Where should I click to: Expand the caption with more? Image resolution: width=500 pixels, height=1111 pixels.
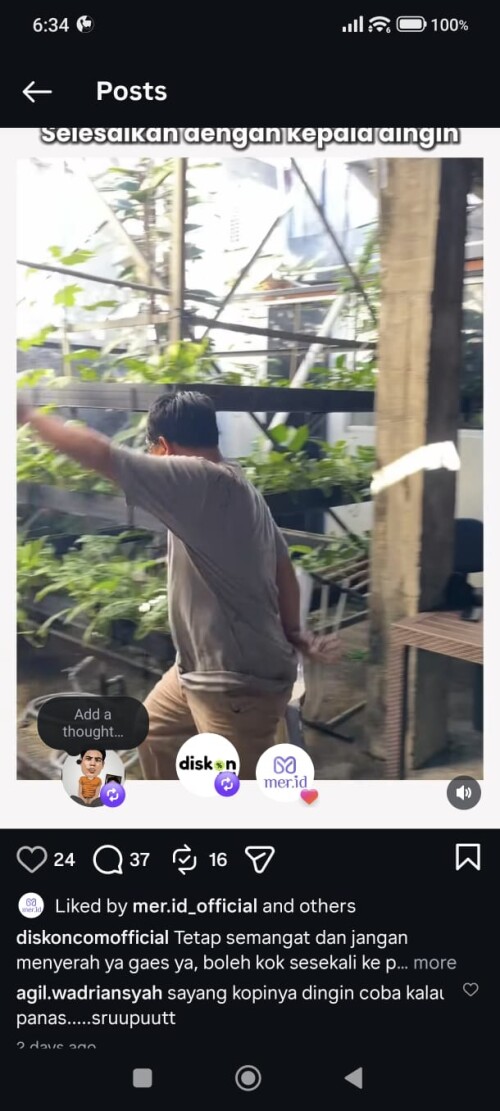[x=435, y=963]
